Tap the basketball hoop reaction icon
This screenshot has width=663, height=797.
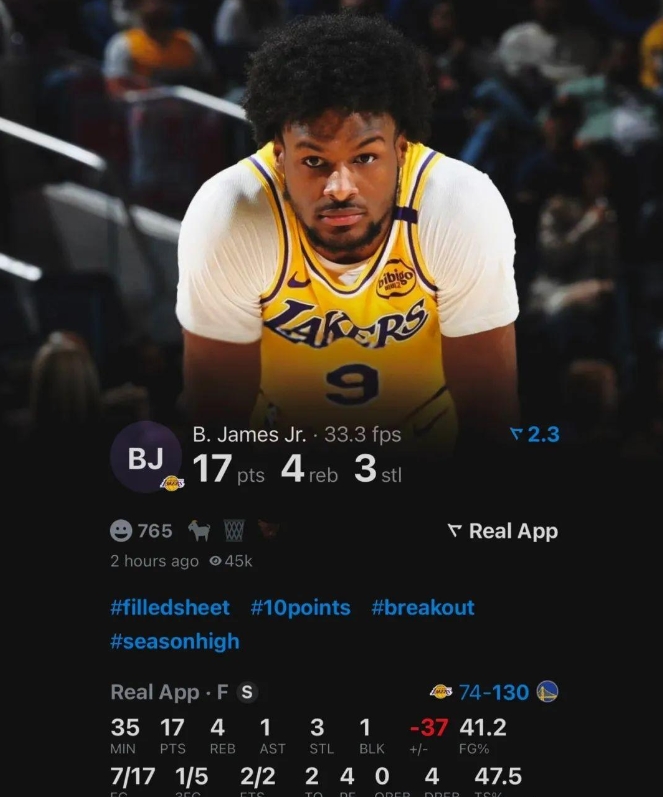pyautogui.click(x=234, y=530)
